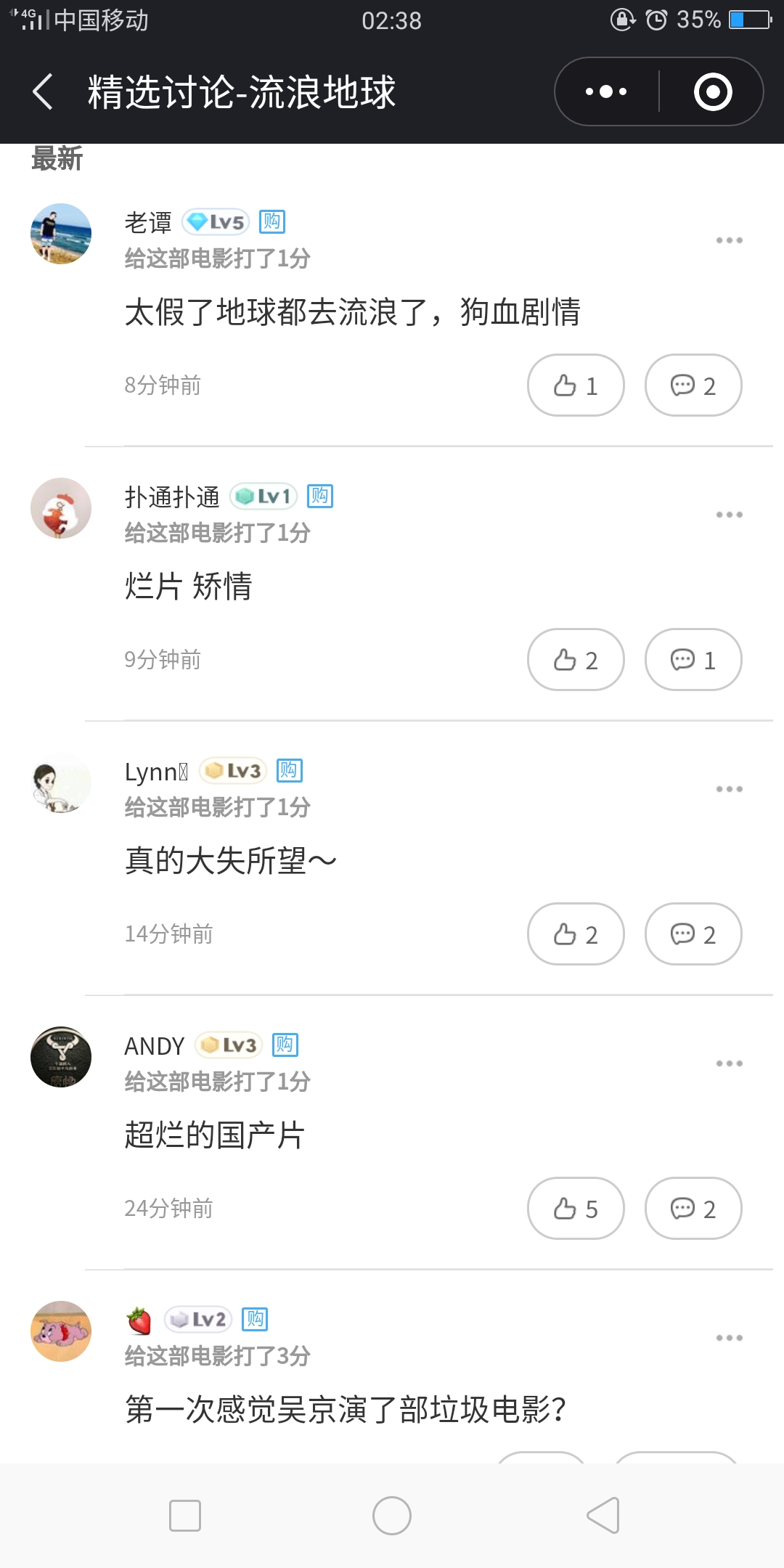Open recent apps from the navigation bar
784x1568 pixels.
tap(185, 1516)
